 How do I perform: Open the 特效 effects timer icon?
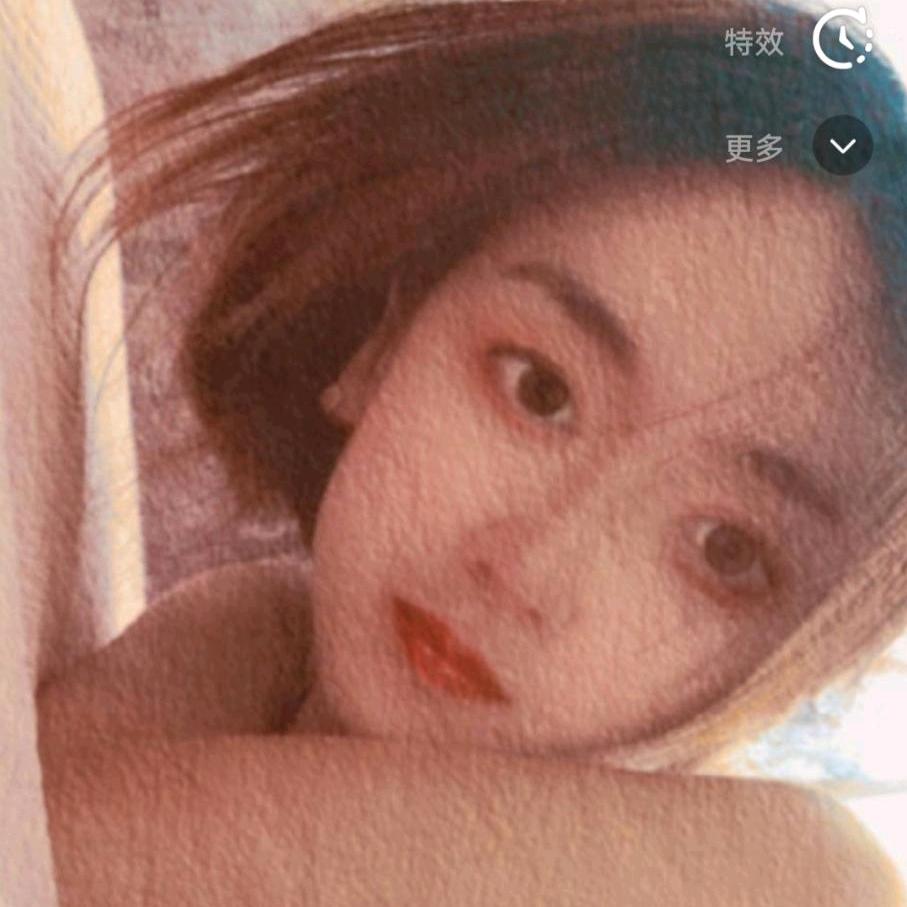click(842, 39)
